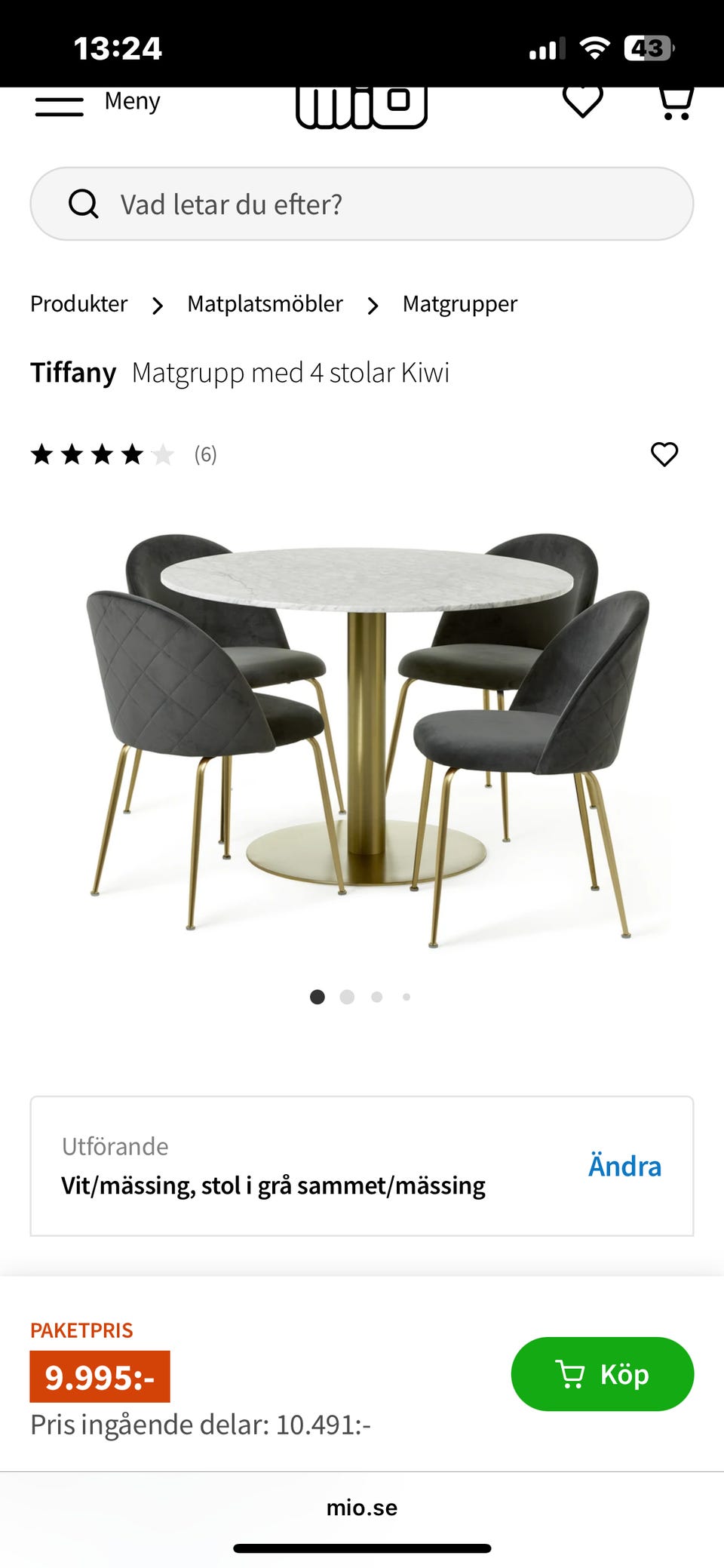Select the second carousel dot
Screen dimensions: 724x1568
(x=348, y=997)
